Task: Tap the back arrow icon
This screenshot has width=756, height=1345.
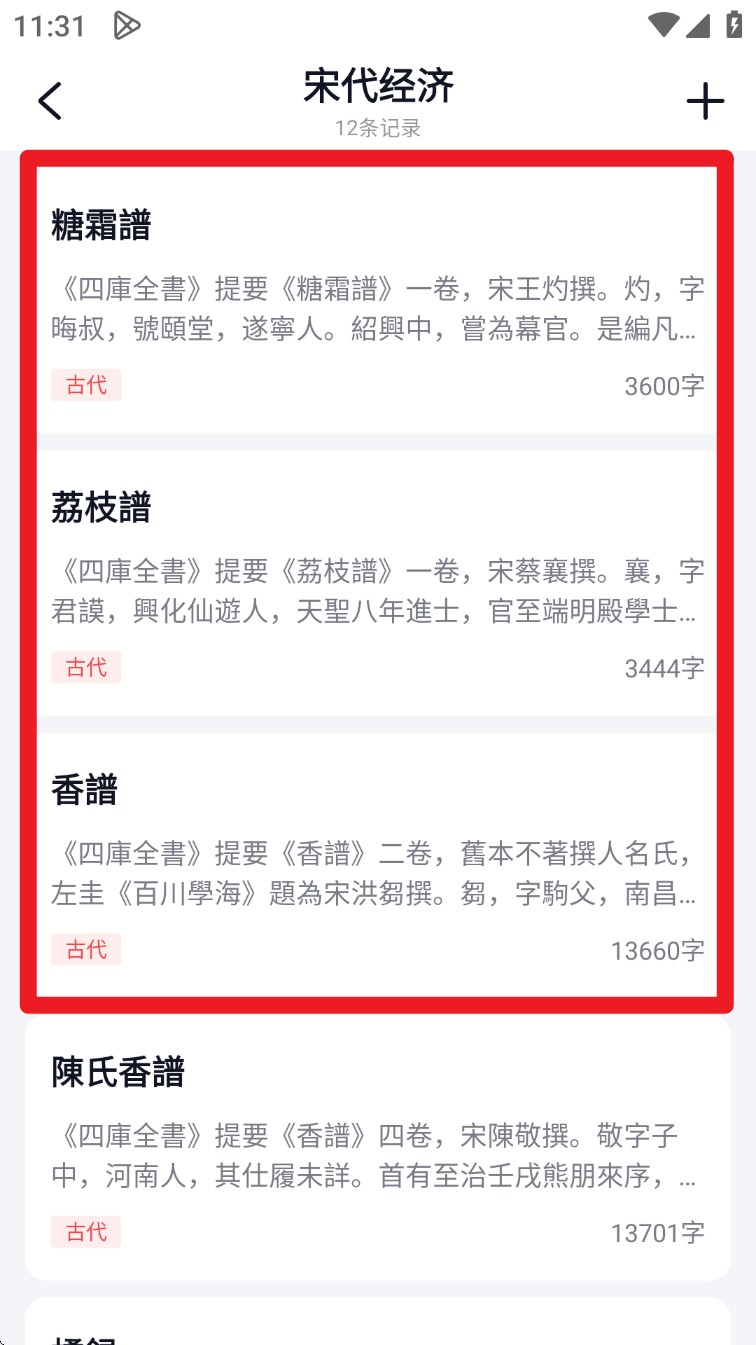Action: tap(51, 101)
